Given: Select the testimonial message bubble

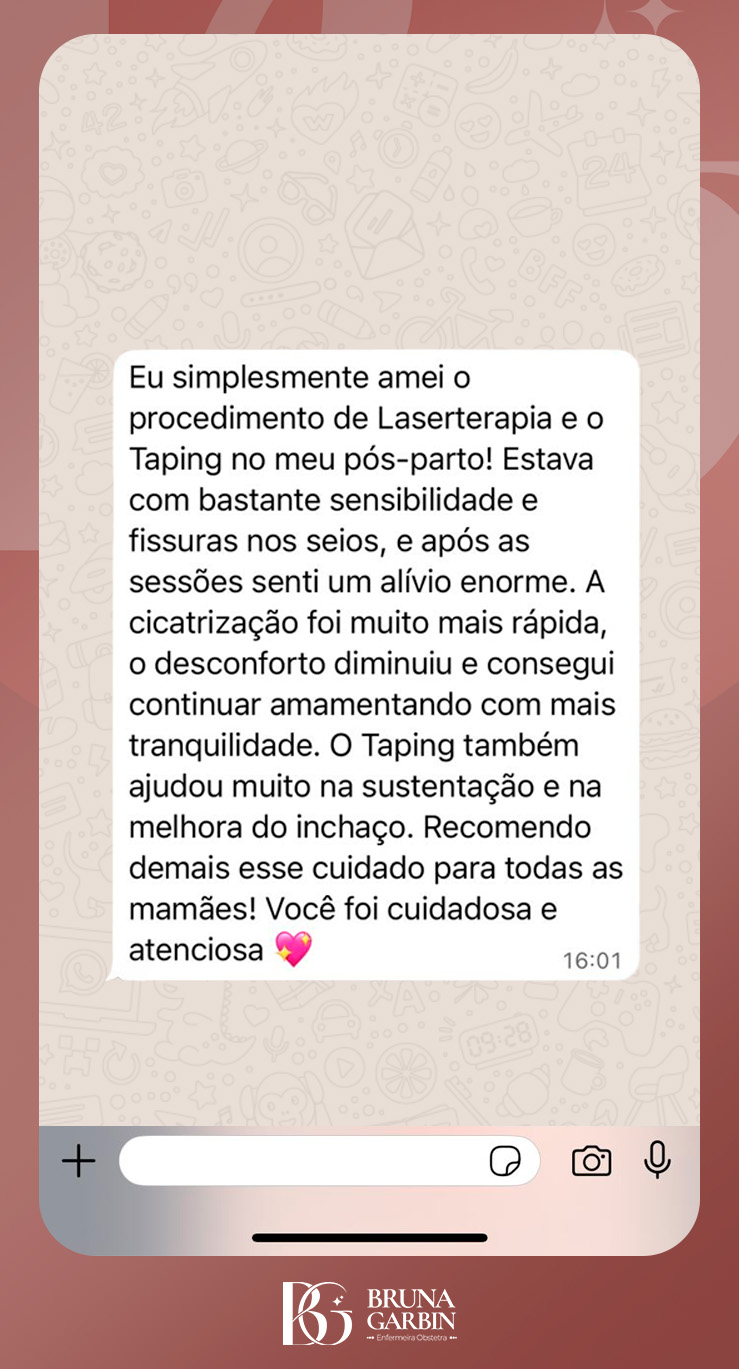Looking at the screenshot, I should click(x=375, y=660).
